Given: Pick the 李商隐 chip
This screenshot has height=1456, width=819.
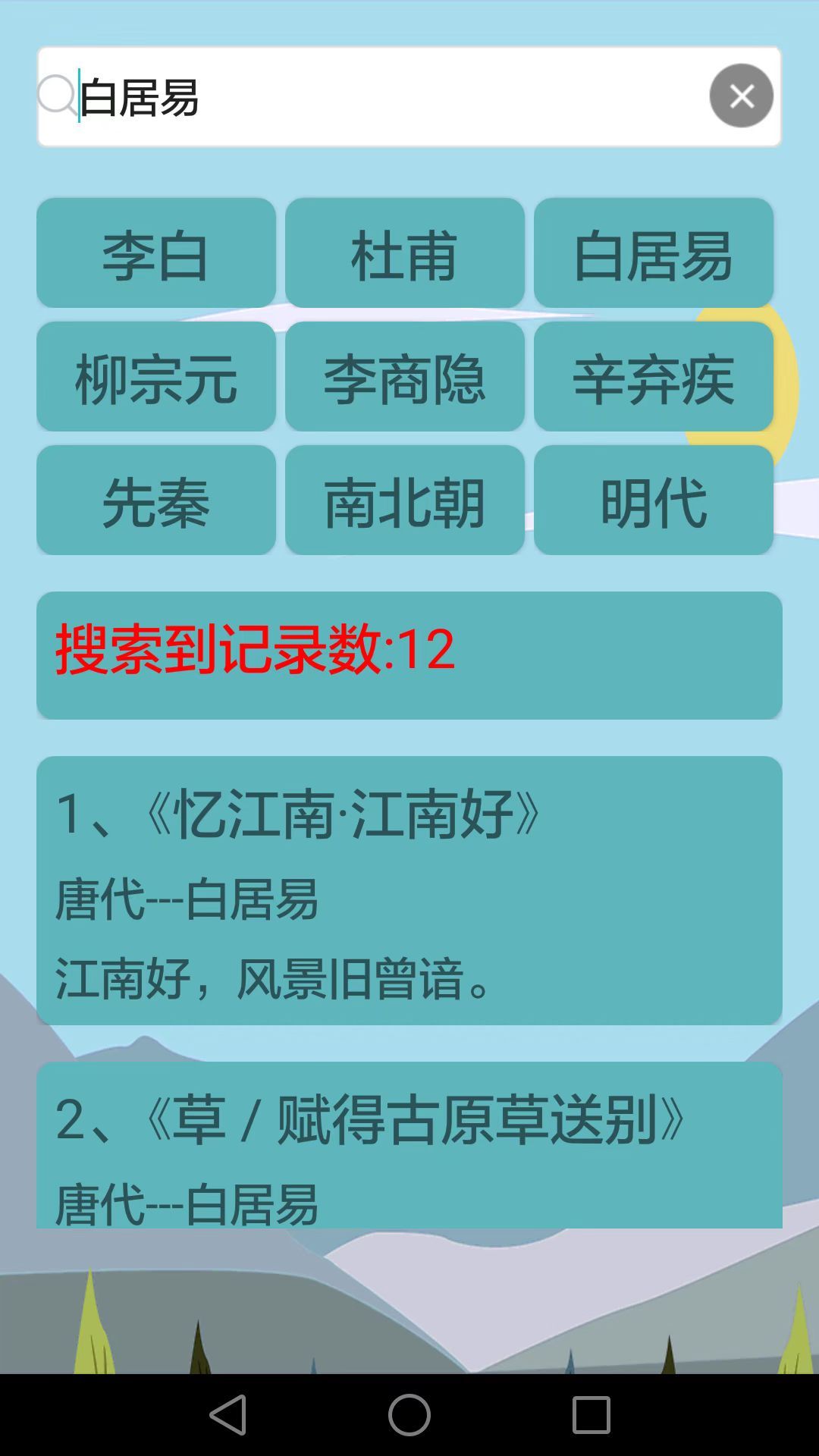Looking at the screenshot, I should (405, 376).
